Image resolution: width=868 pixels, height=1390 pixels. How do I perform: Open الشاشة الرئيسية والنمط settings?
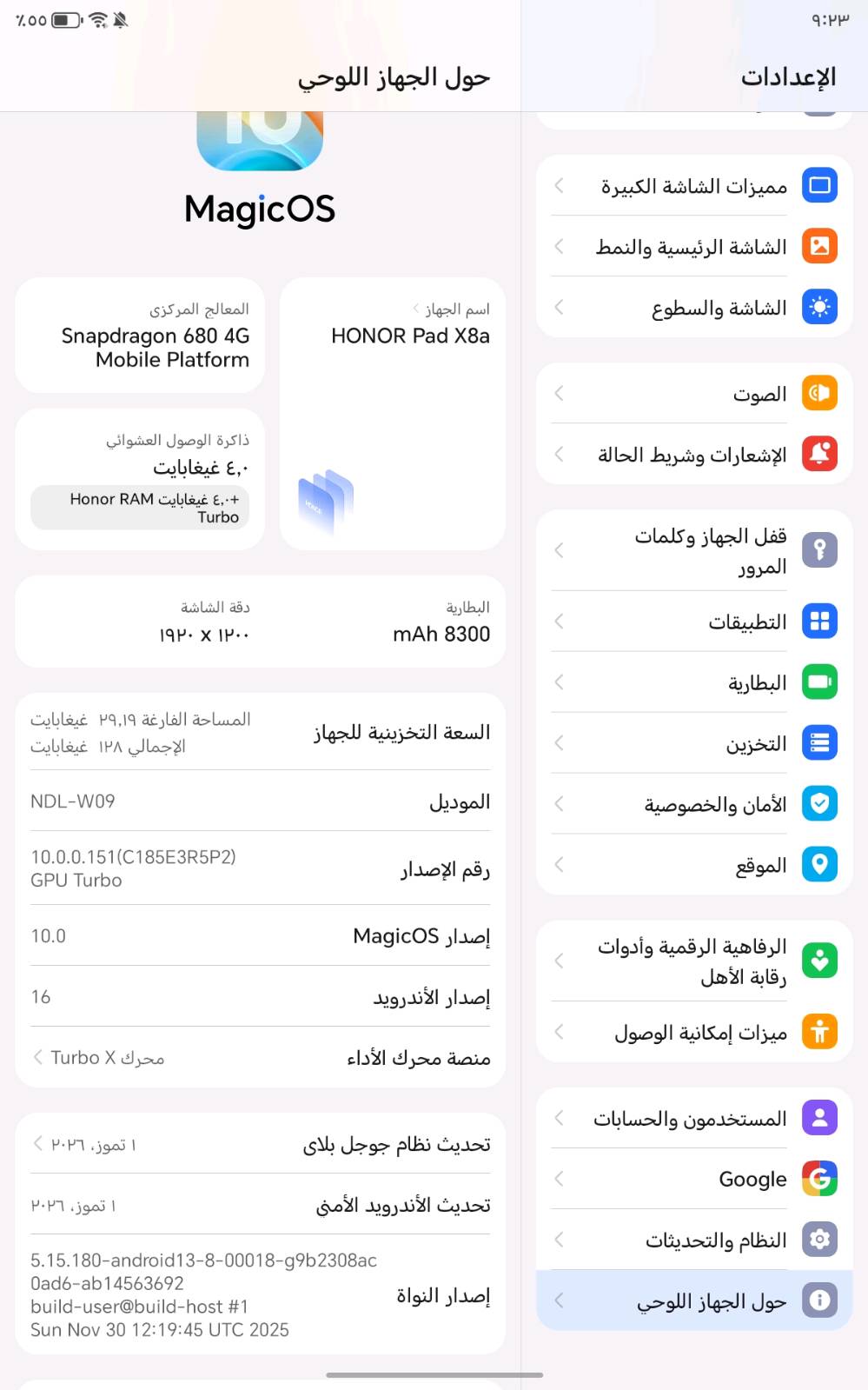[x=694, y=247]
